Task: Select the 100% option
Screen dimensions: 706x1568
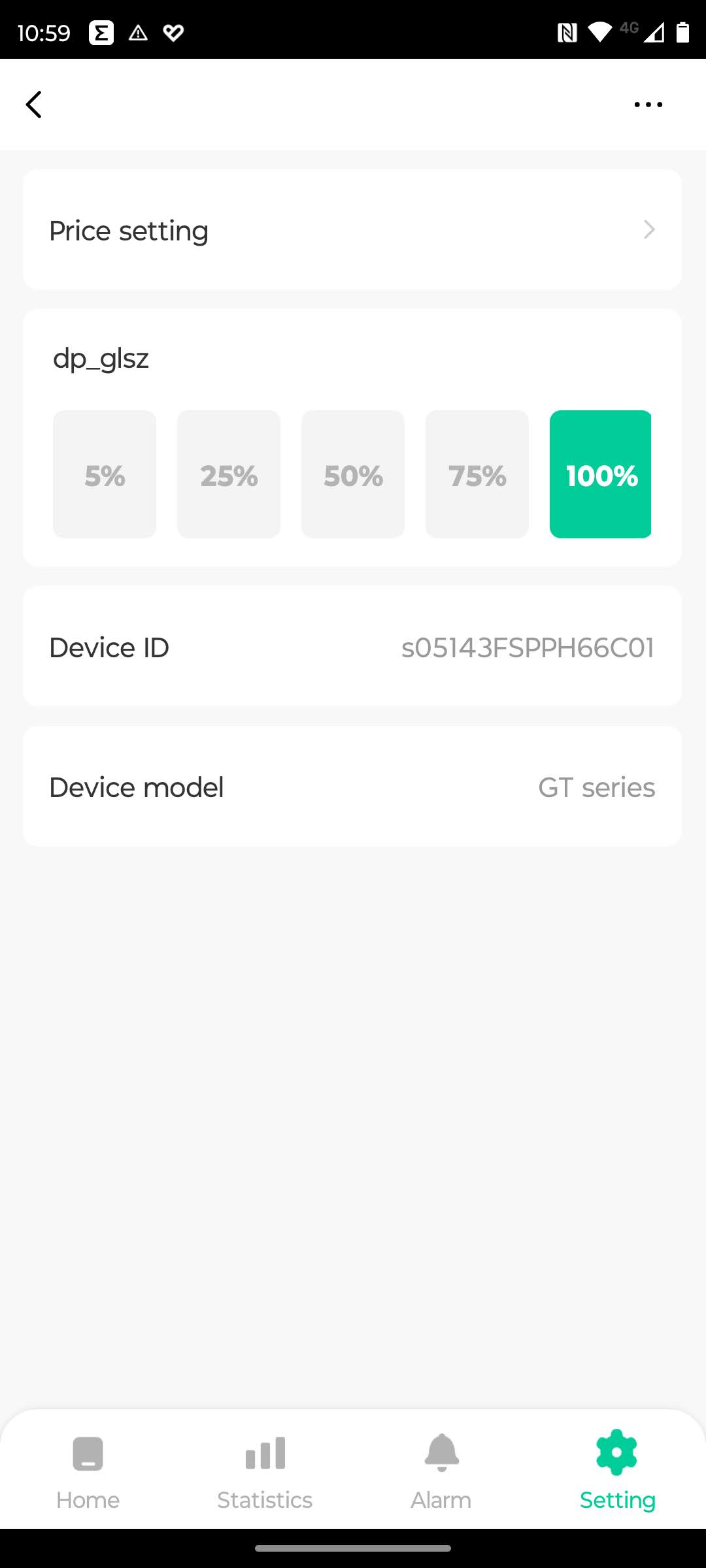Action: (x=600, y=474)
